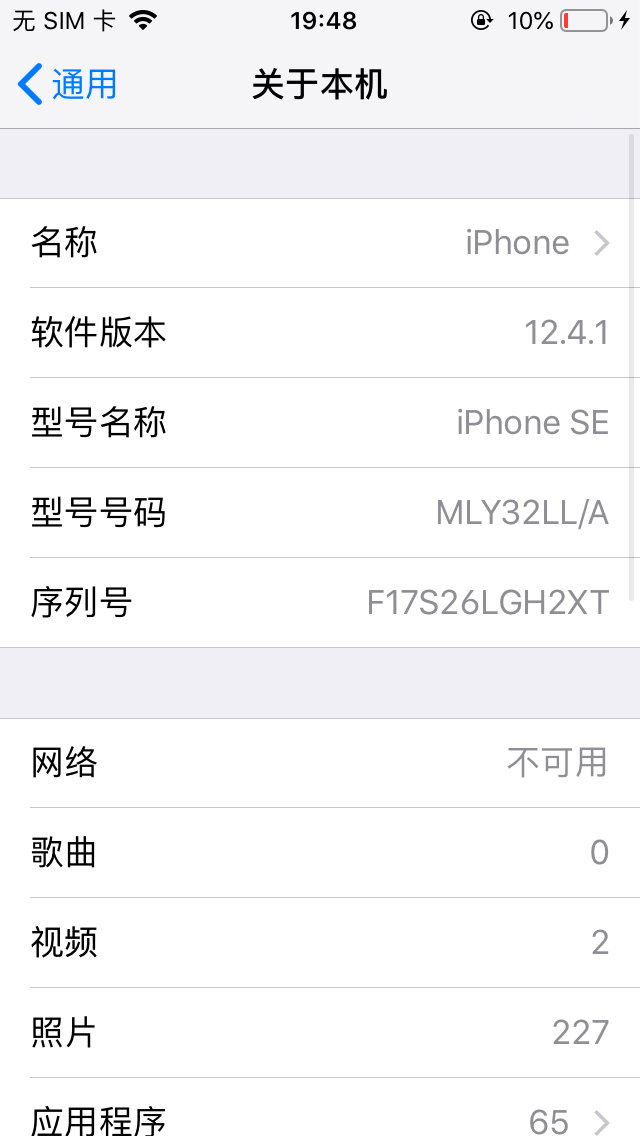The image size is (640, 1136).
Task: Open the 名称 row to rename iPhone
Action: click(320, 243)
